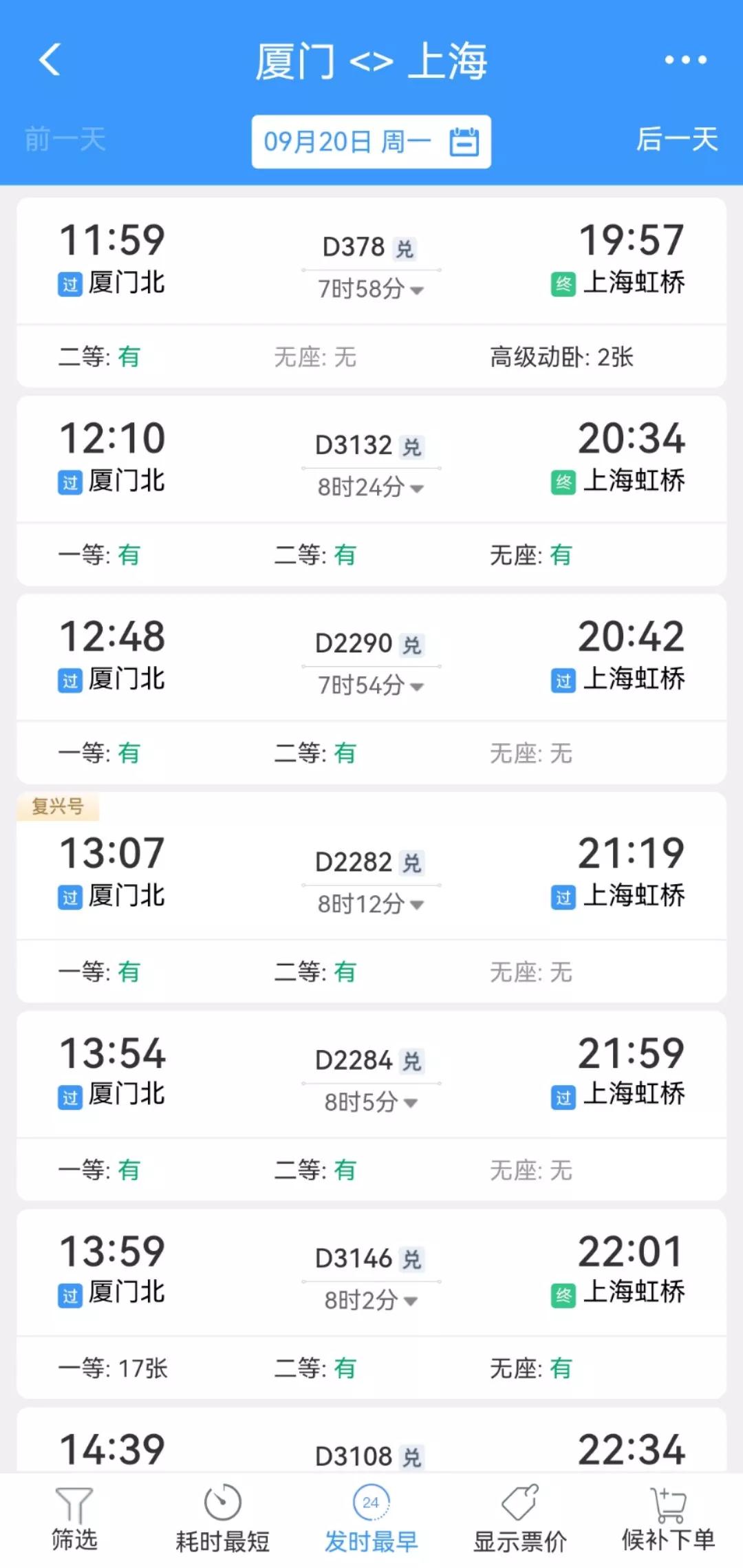
Task: Open 复兴号 train D2282 at 13:07
Action: (x=371, y=897)
